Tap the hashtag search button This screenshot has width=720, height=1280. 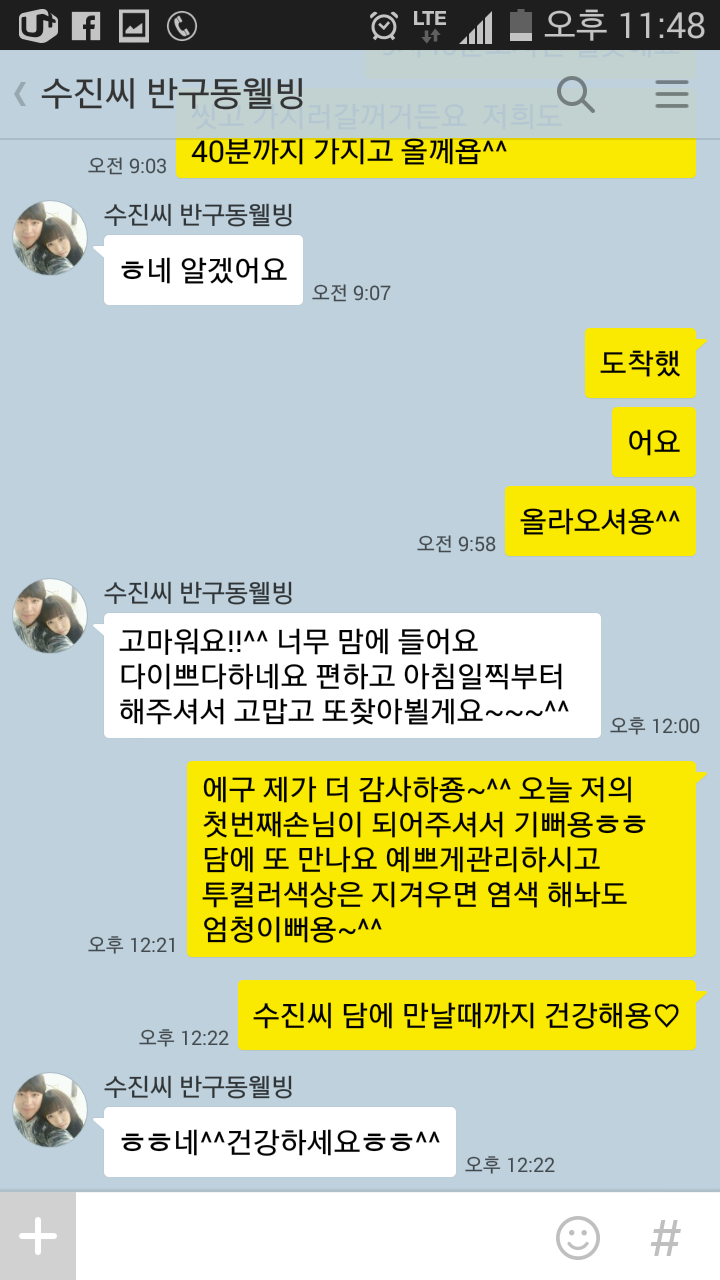coord(665,1237)
